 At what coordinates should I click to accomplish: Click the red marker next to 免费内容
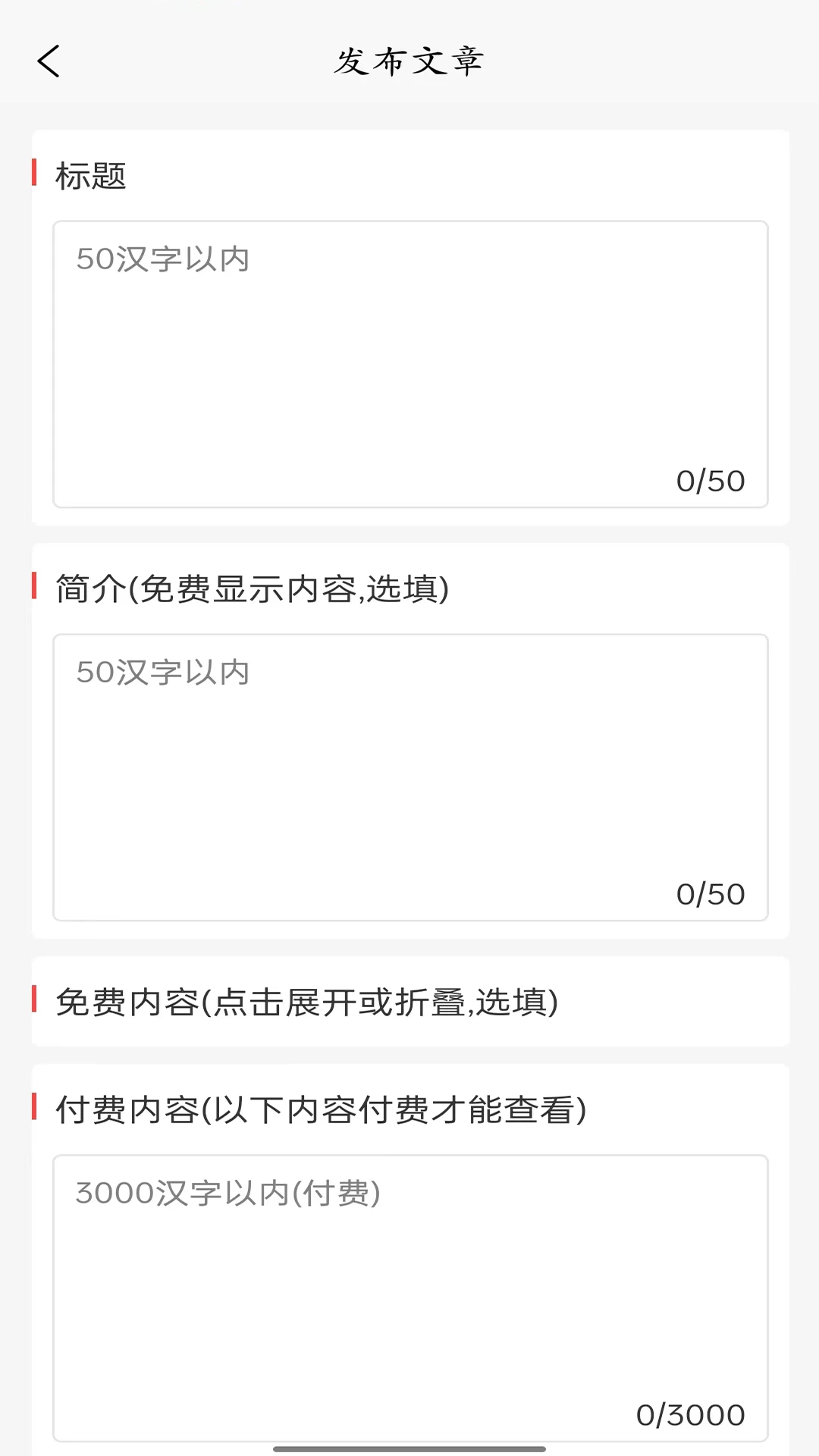(x=33, y=1001)
